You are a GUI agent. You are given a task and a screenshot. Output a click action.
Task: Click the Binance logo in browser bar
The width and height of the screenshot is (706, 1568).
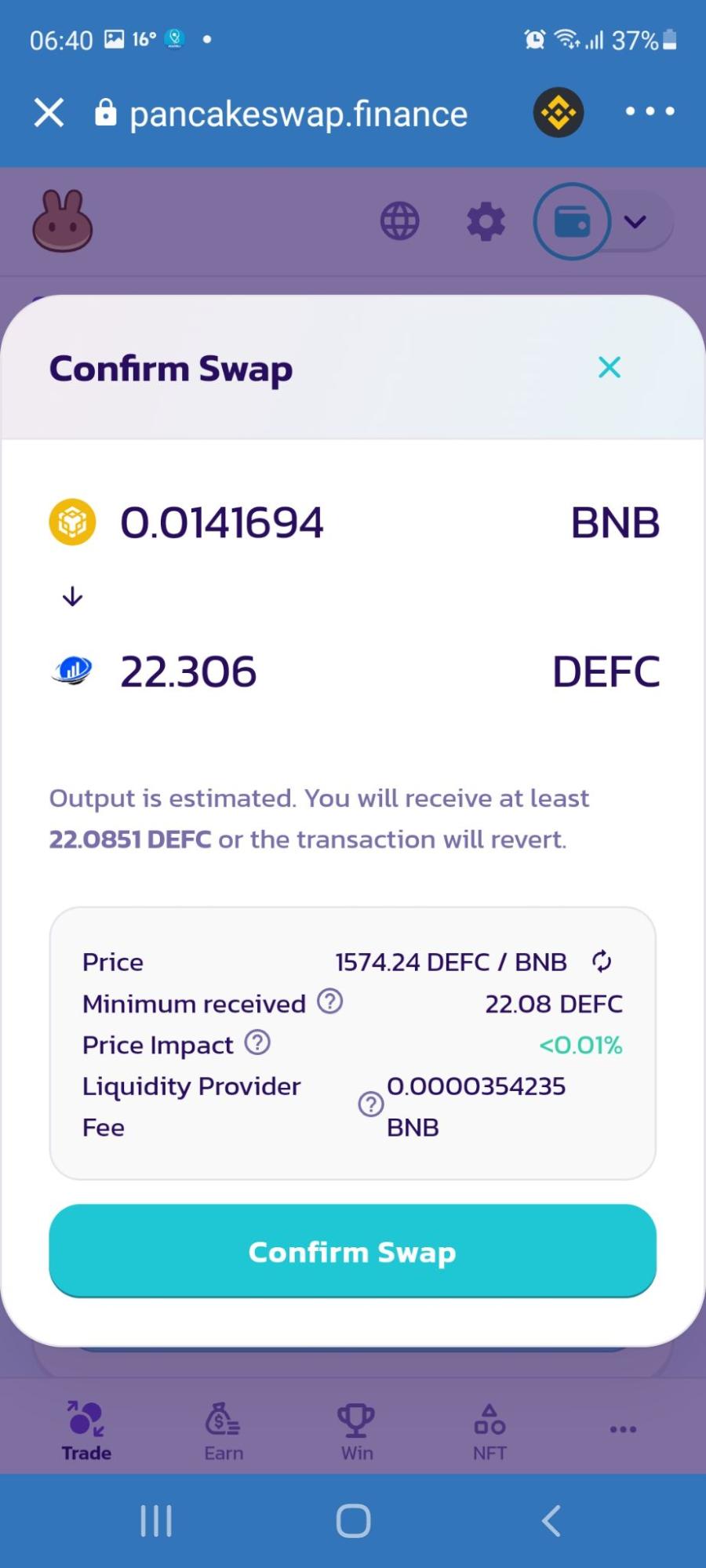point(558,112)
